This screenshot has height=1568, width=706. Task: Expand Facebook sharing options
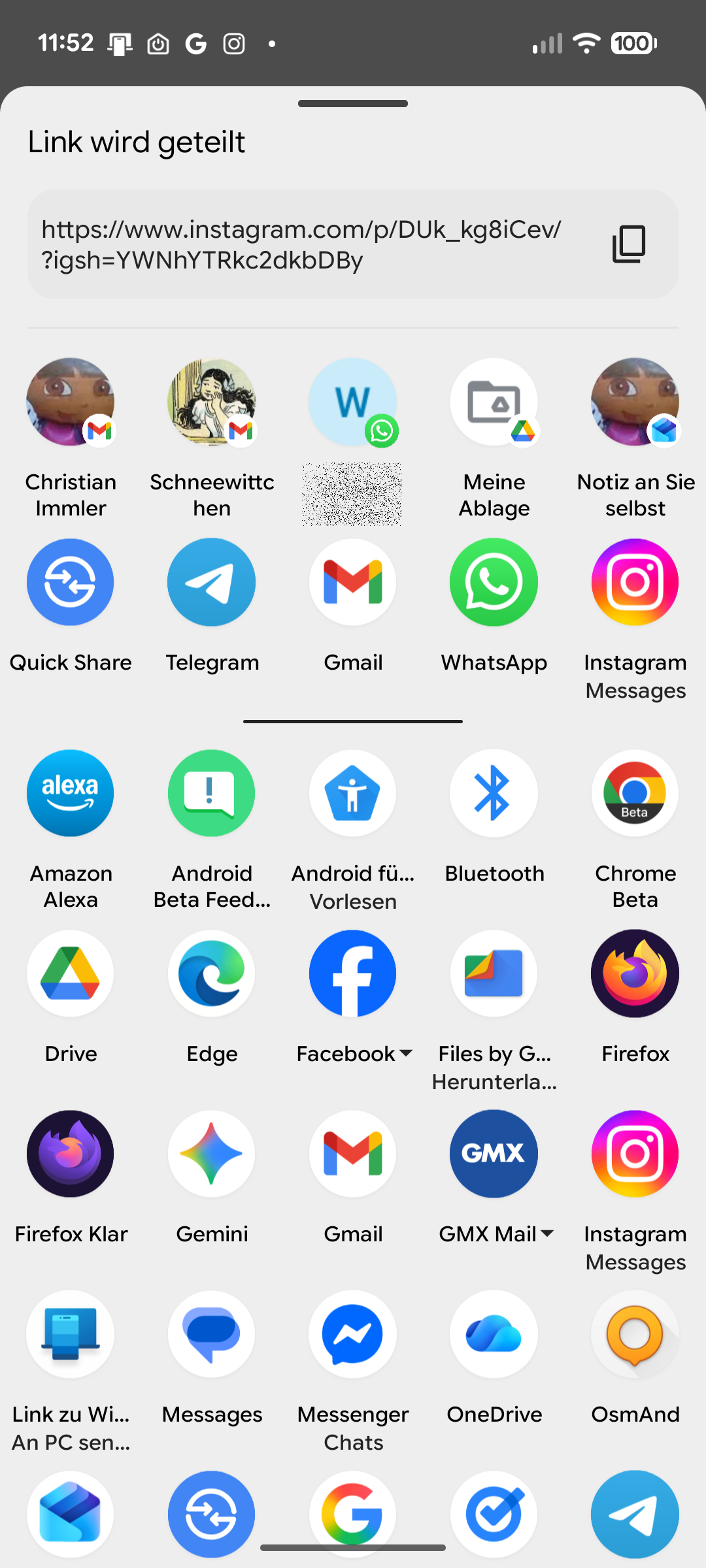click(407, 1053)
